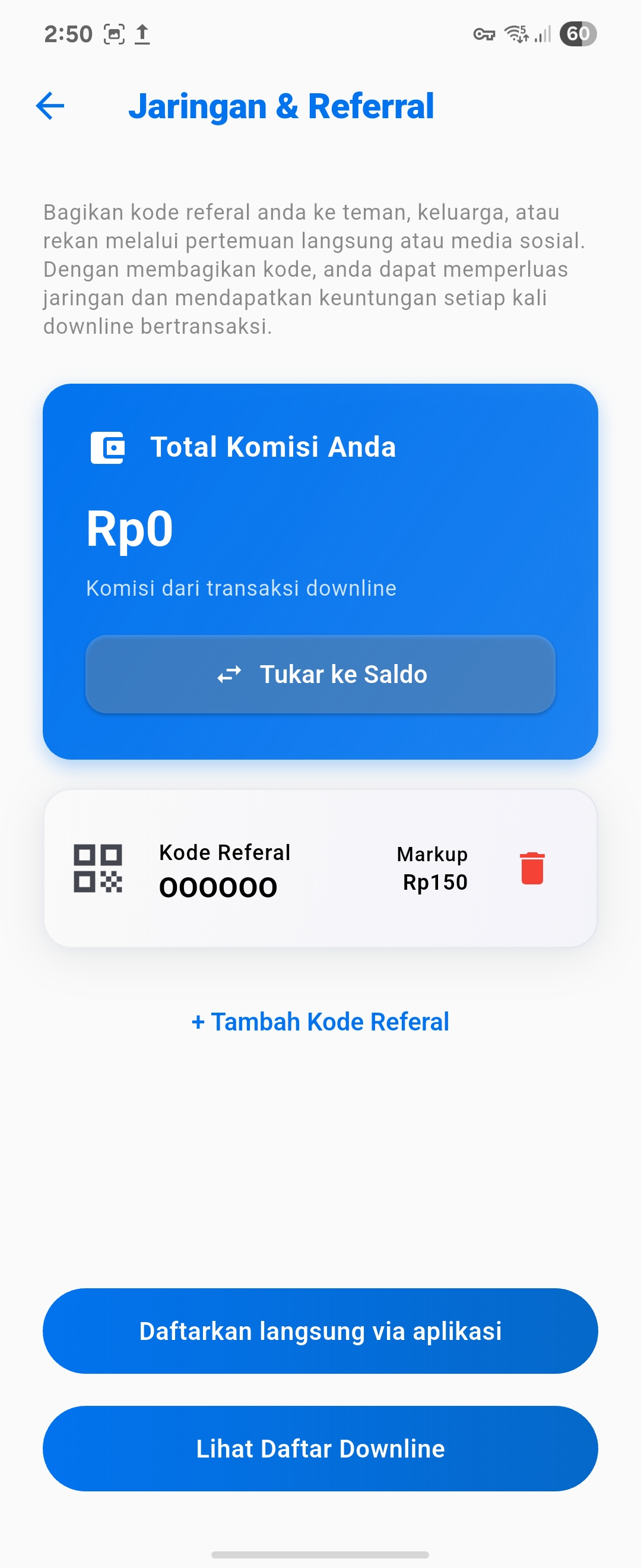The height and width of the screenshot is (1568, 641).
Task: Tap the upload arrow in the status bar
Action: point(144,33)
